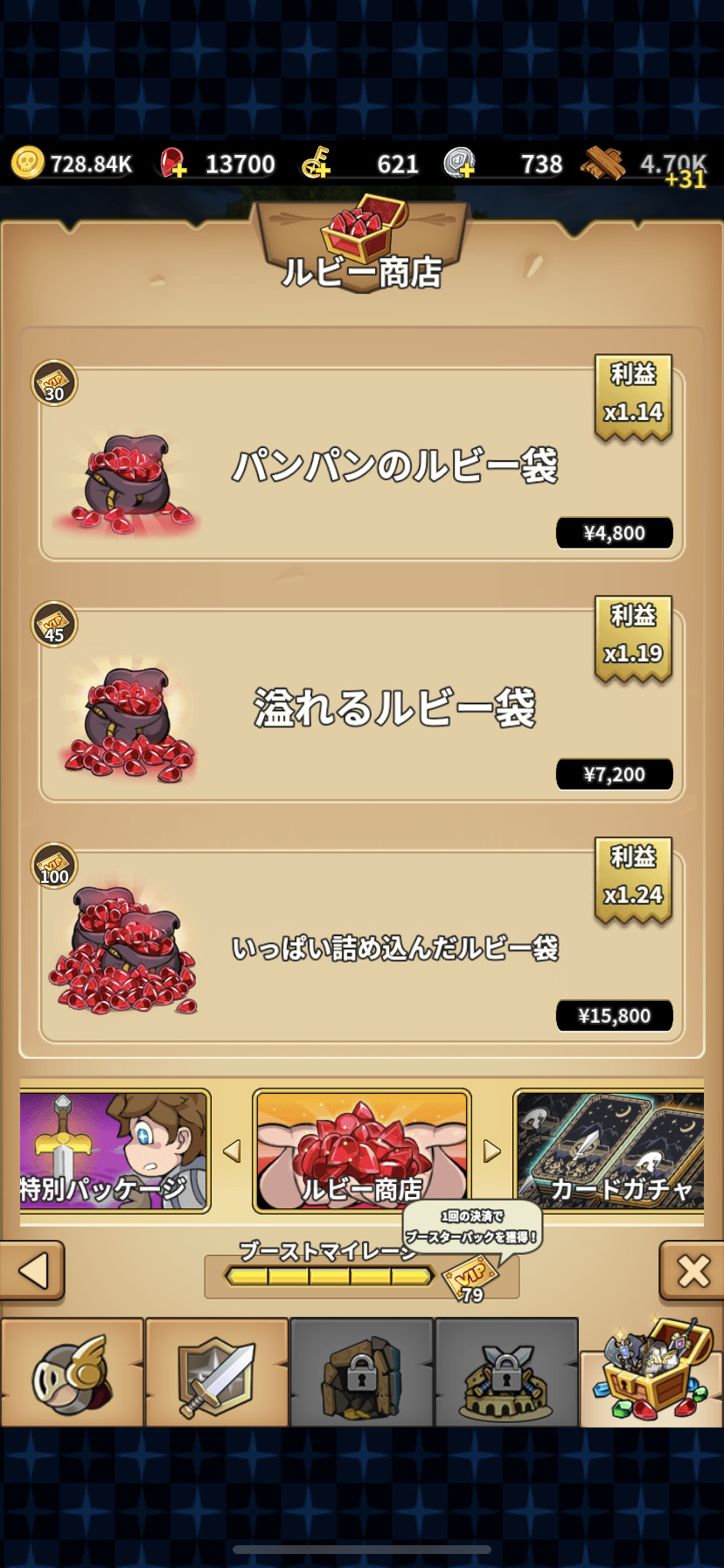Viewport: 724px width, 1568px height.
Task: Buy いっぱい詰め込んだルビー袋 for ¥15,800
Action: [614, 1016]
